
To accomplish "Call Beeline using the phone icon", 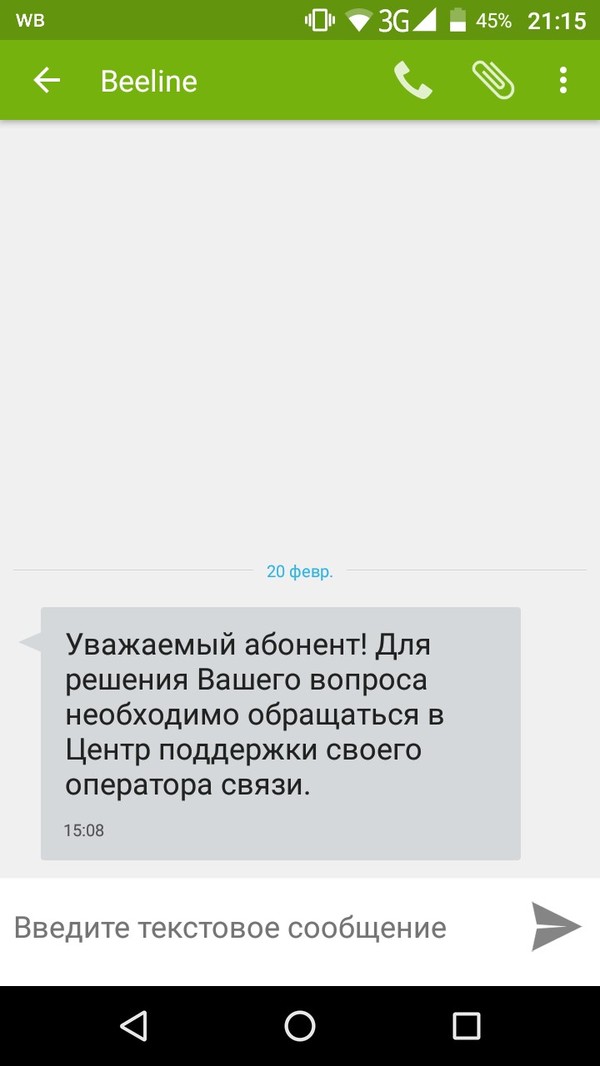I will tap(412, 81).
